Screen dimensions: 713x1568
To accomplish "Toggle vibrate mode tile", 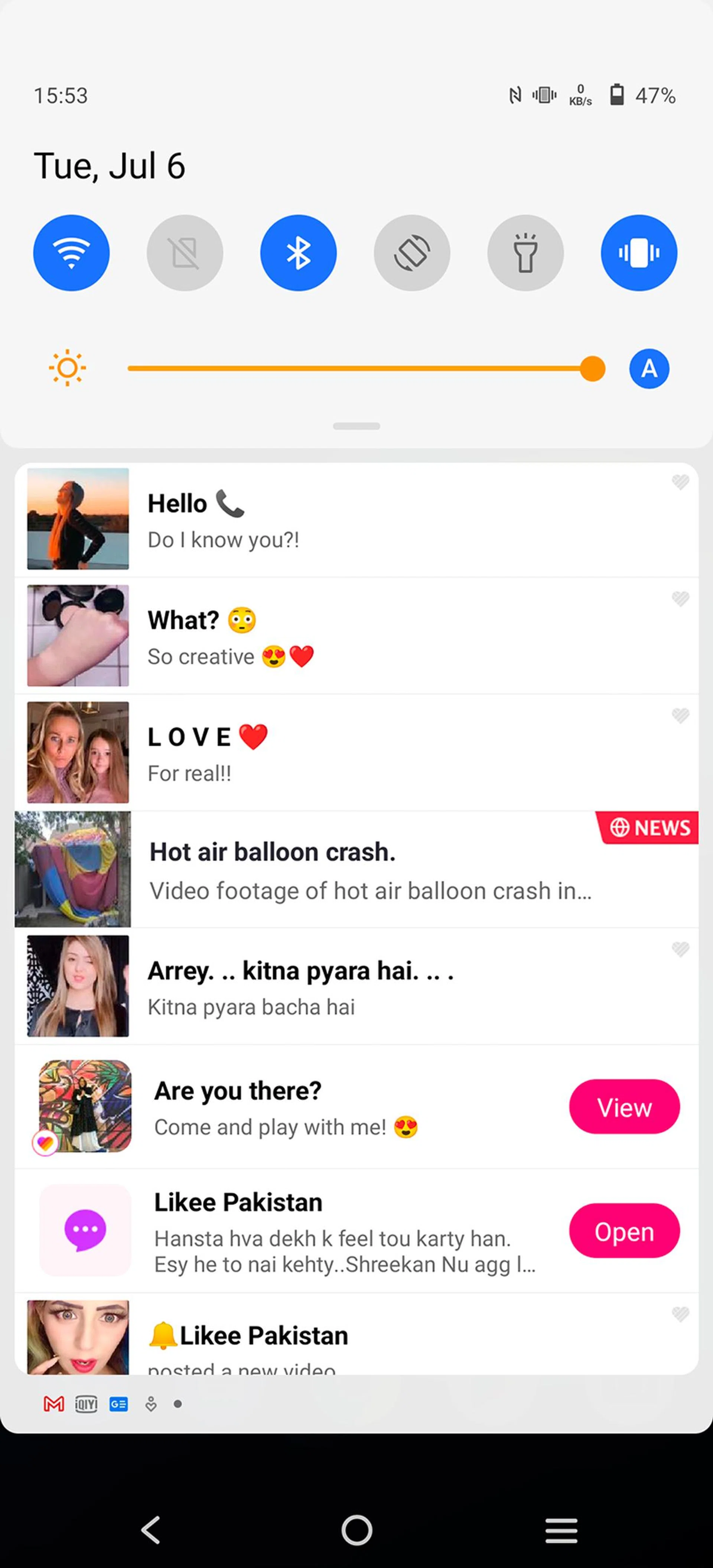I will coord(639,252).
